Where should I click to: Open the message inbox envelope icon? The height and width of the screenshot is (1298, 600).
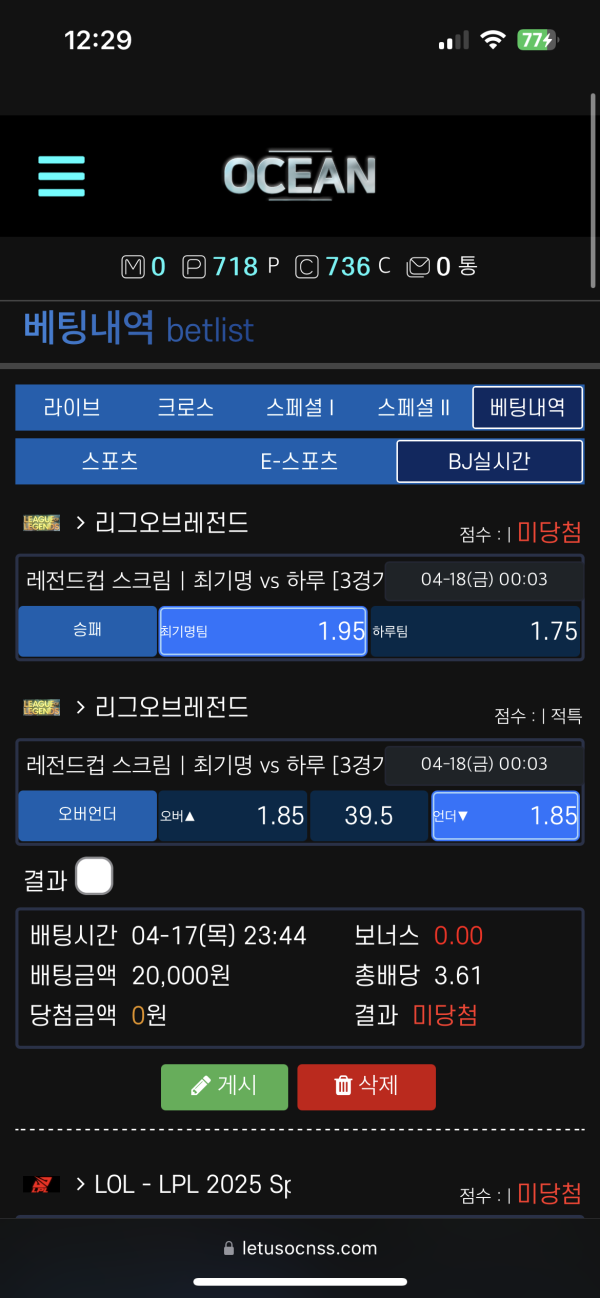418,266
